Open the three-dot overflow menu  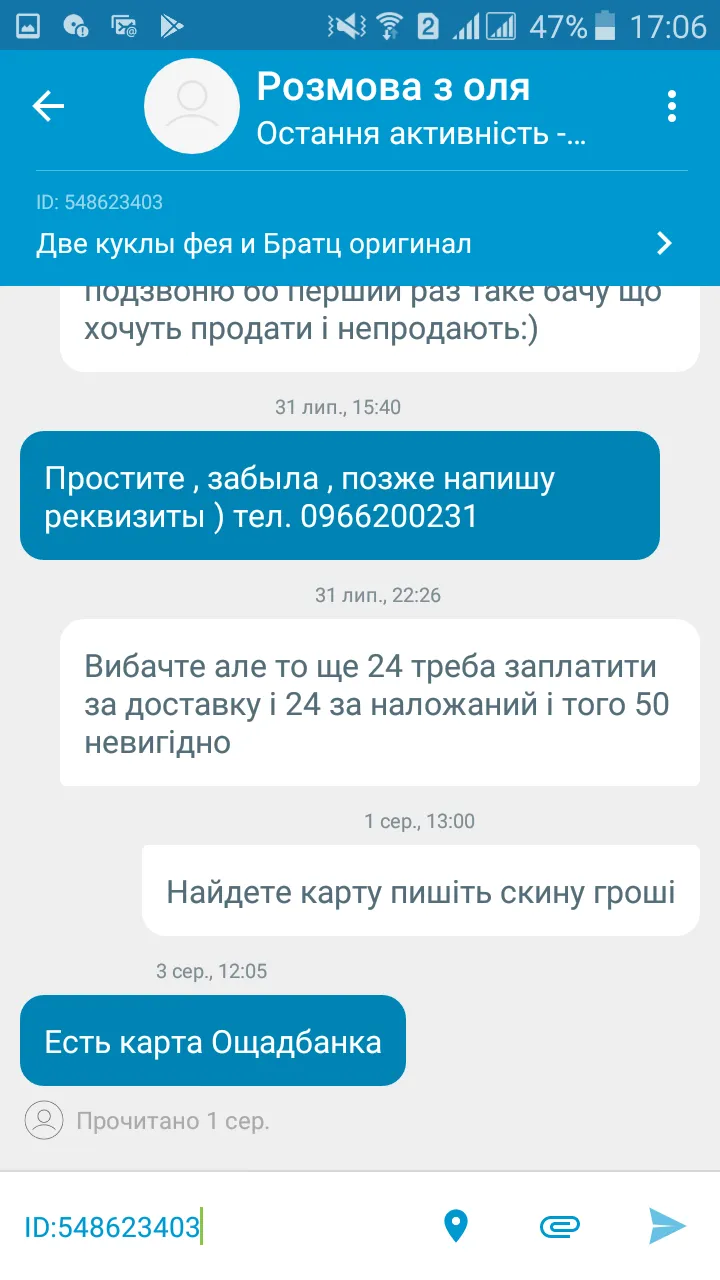point(672,105)
